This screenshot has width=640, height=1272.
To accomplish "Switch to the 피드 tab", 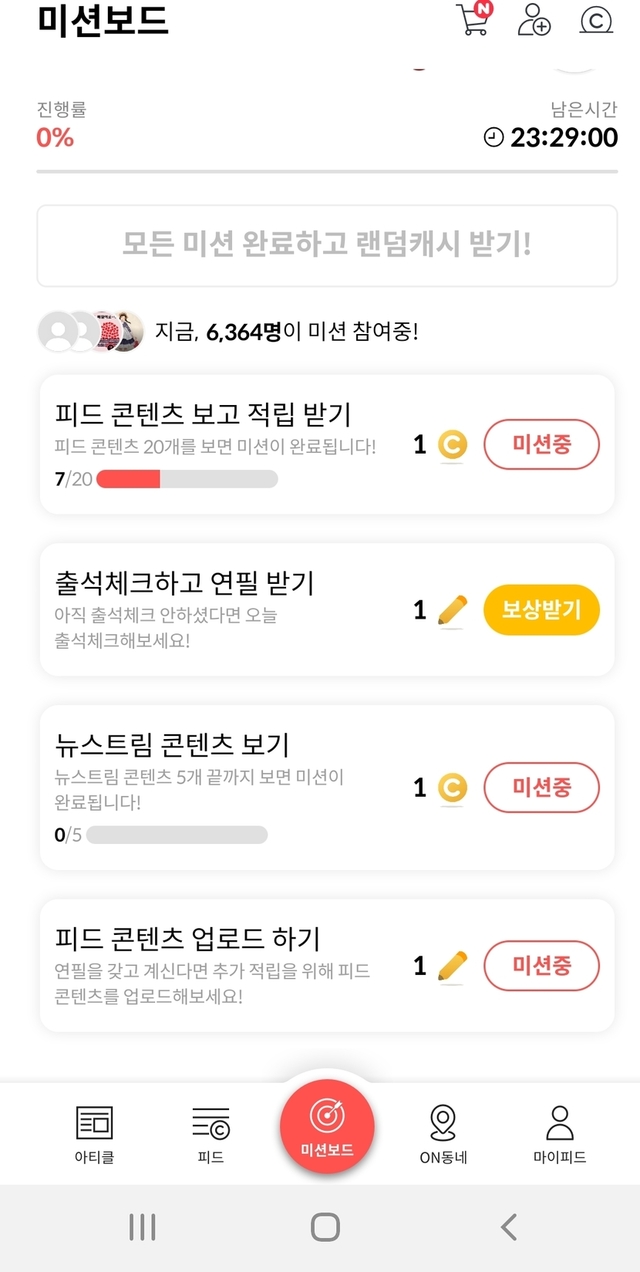I will [210, 1135].
